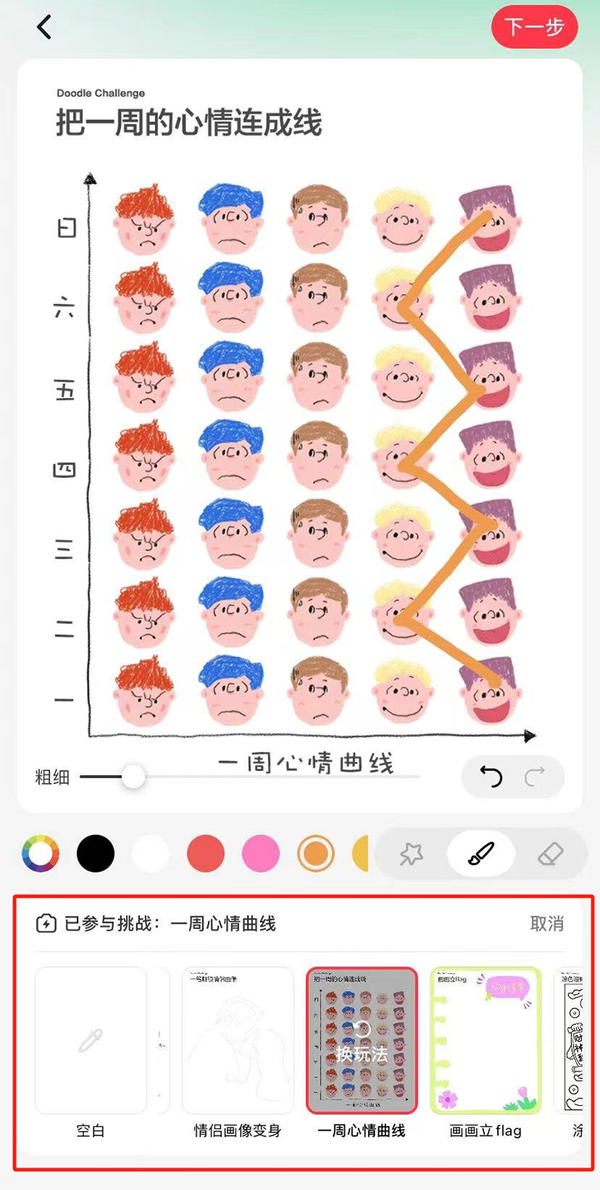The width and height of the screenshot is (600, 1190).
Task: Tap the 下一步 button
Action: pyautogui.click(x=534, y=27)
